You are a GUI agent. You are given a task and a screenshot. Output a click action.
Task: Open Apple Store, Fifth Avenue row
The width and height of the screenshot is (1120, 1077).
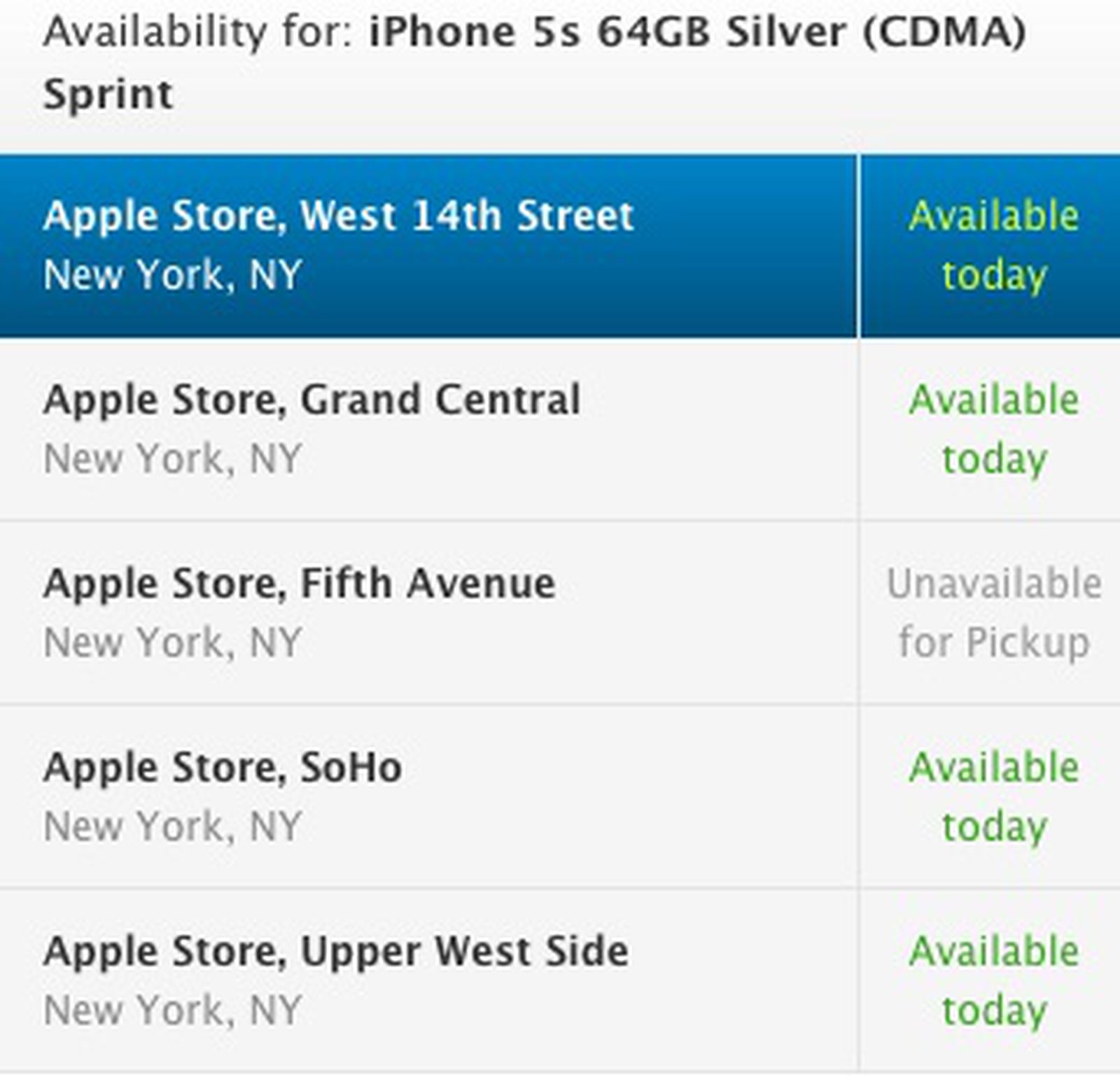300,584
